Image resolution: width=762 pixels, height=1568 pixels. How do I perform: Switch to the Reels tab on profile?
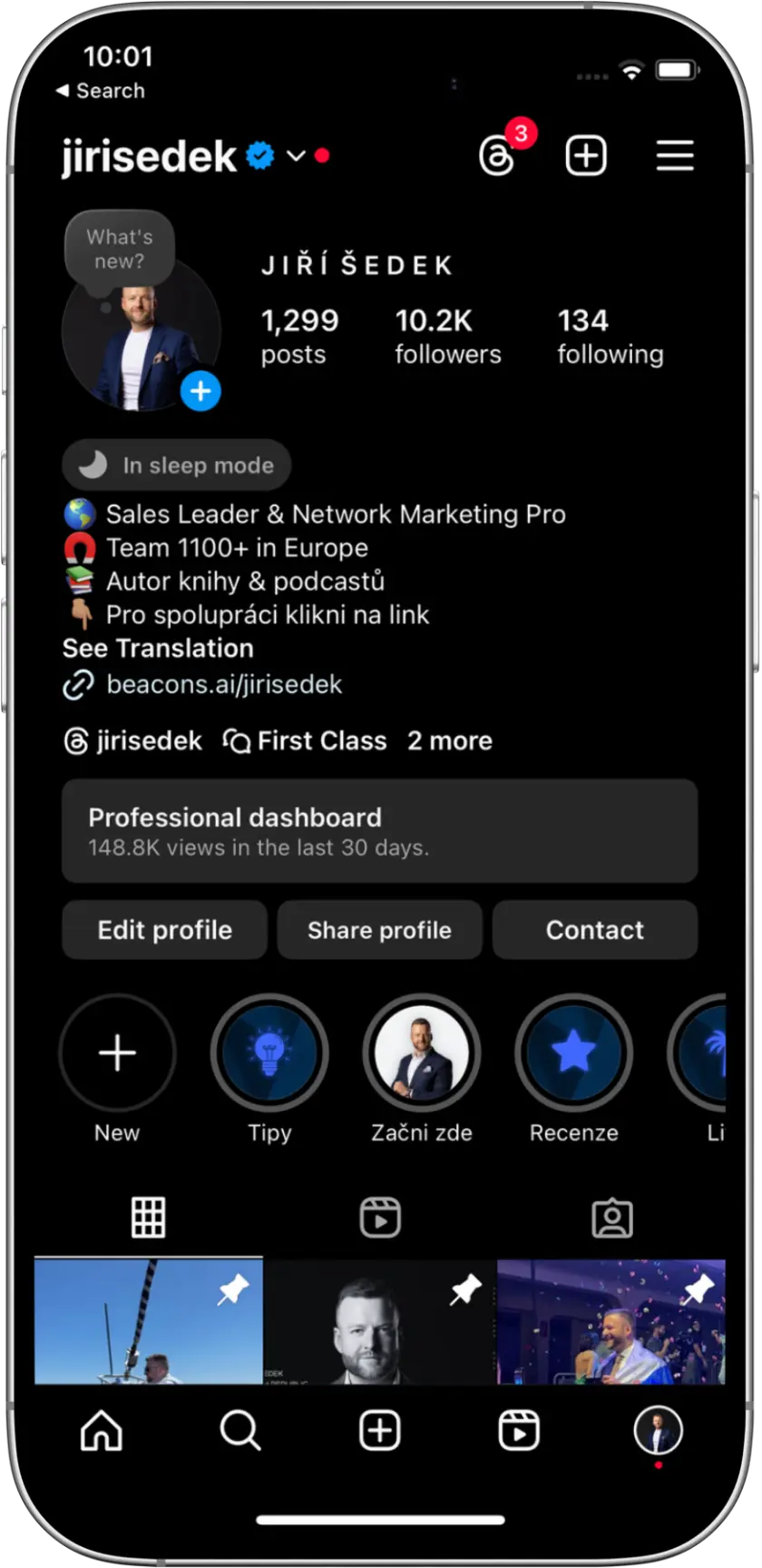[x=380, y=1218]
